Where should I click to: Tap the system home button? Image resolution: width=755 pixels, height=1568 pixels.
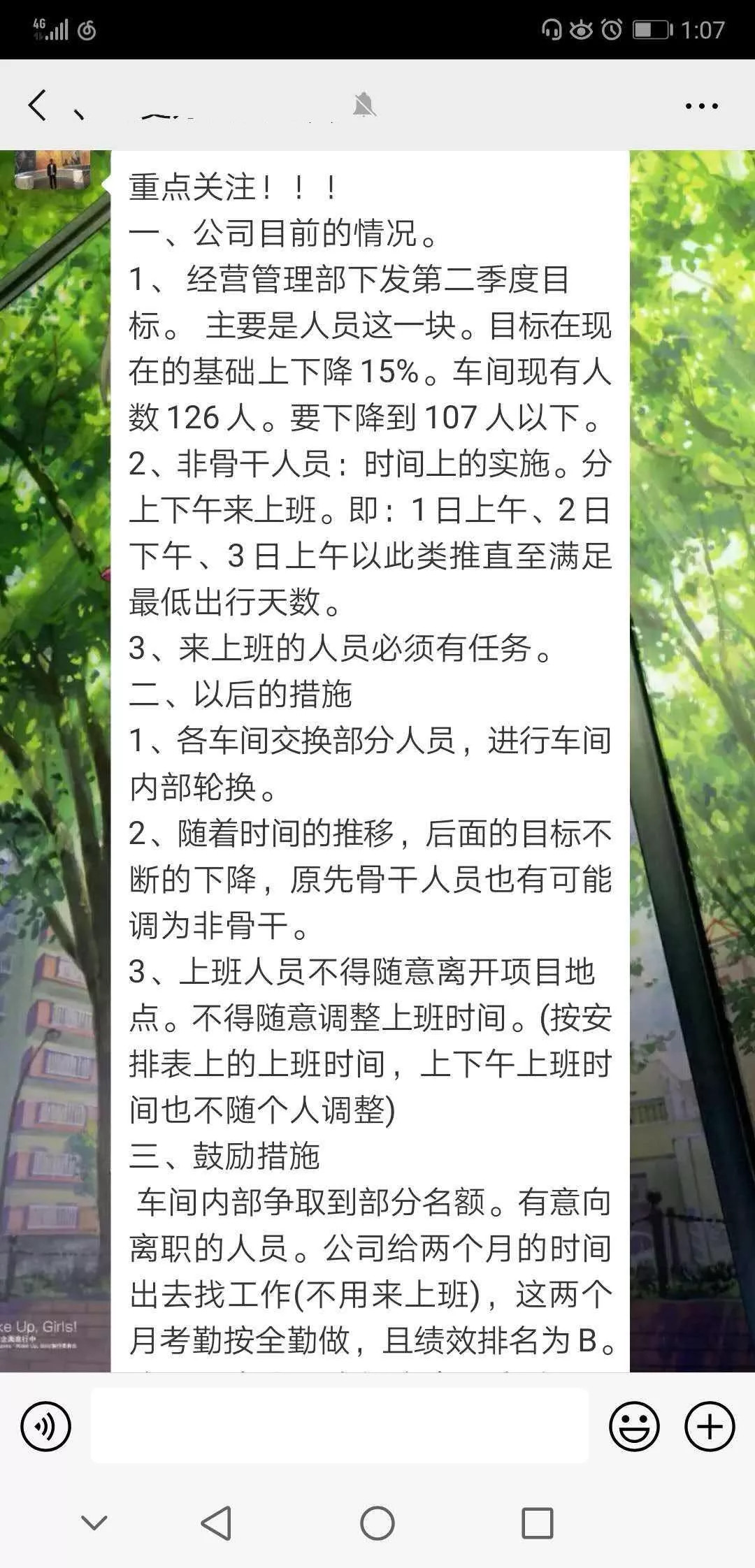point(377,1523)
